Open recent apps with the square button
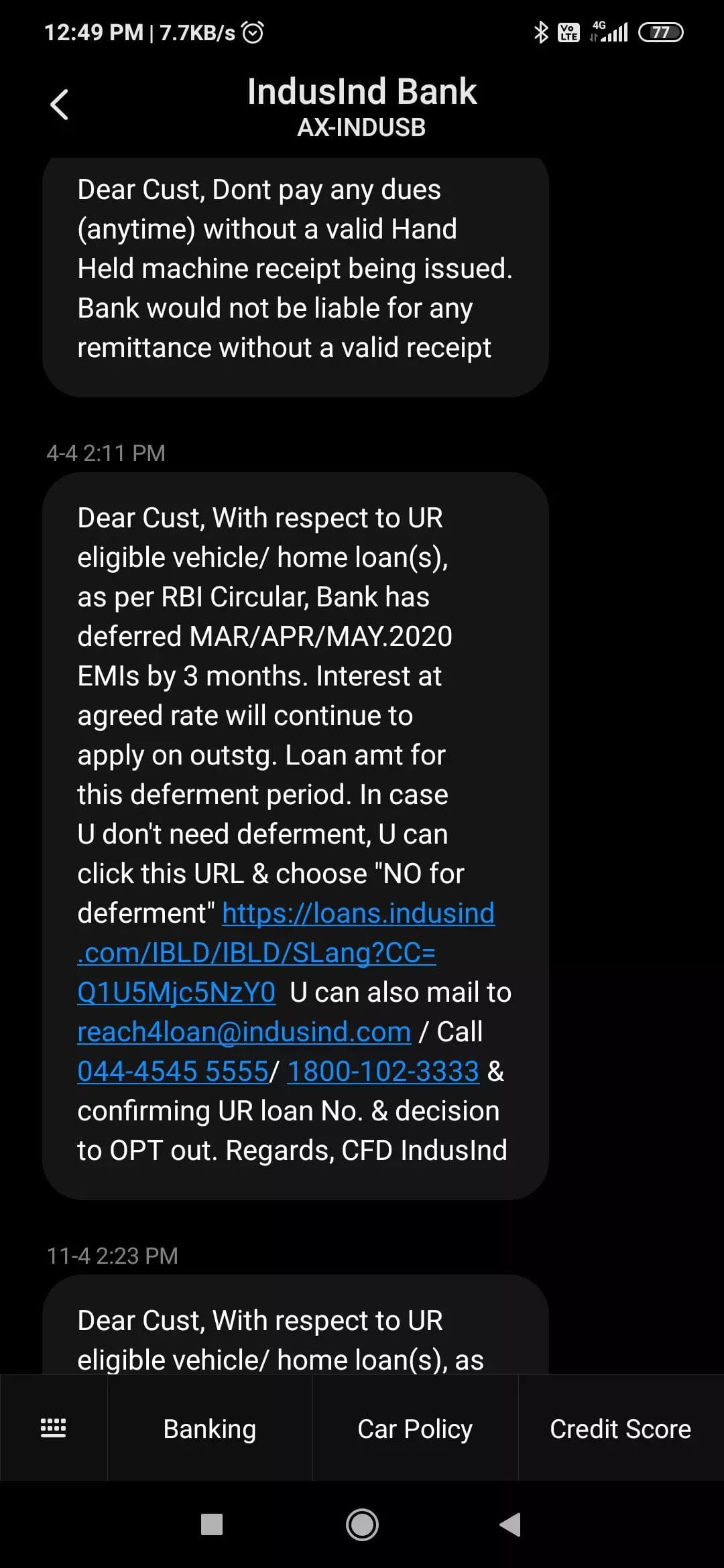Image resolution: width=724 pixels, height=1568 pixels. coord(212,1525)
